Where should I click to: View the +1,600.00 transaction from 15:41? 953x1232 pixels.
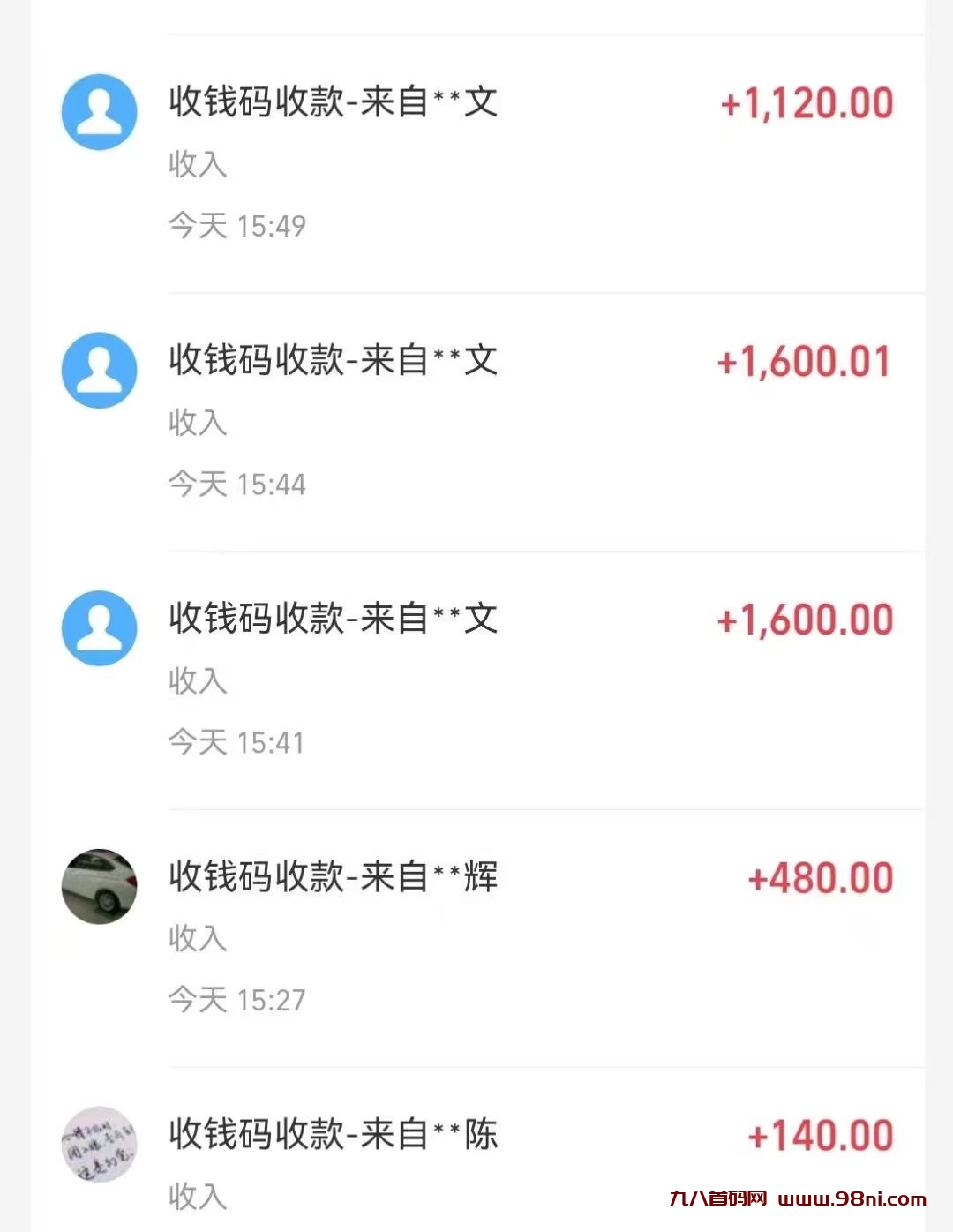[x=476, y=680]
